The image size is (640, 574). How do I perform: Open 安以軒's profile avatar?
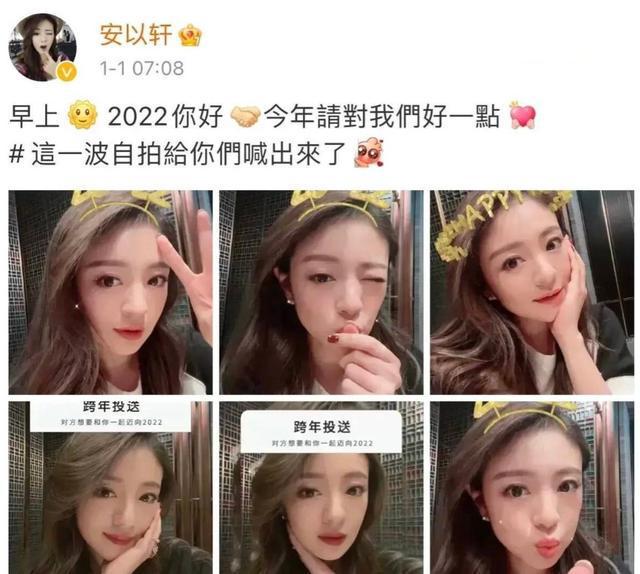tap(44, 47)
